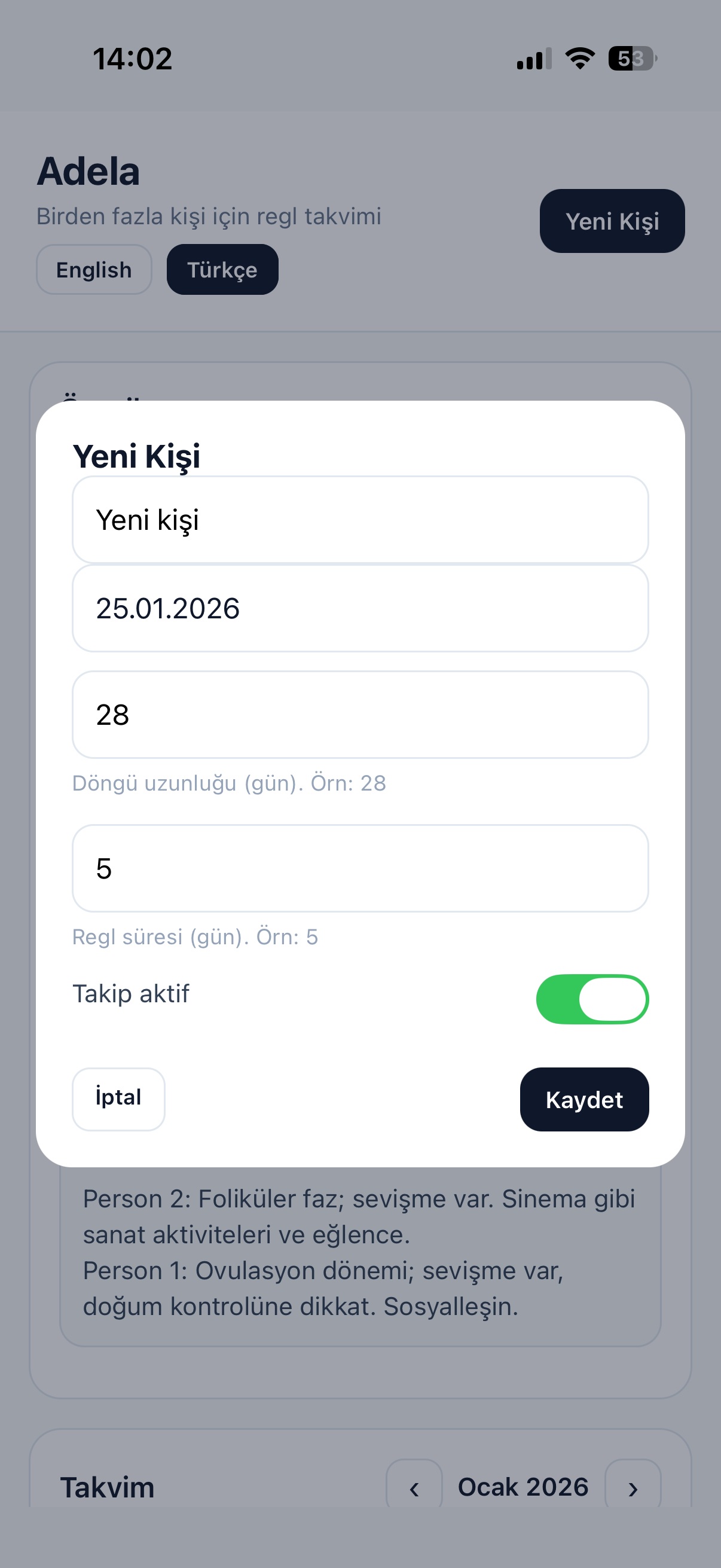The width and height of the screenshot is (721, 1568).
Task: Open the month selector showing Ocak 2026
Action: [523, 1487]
